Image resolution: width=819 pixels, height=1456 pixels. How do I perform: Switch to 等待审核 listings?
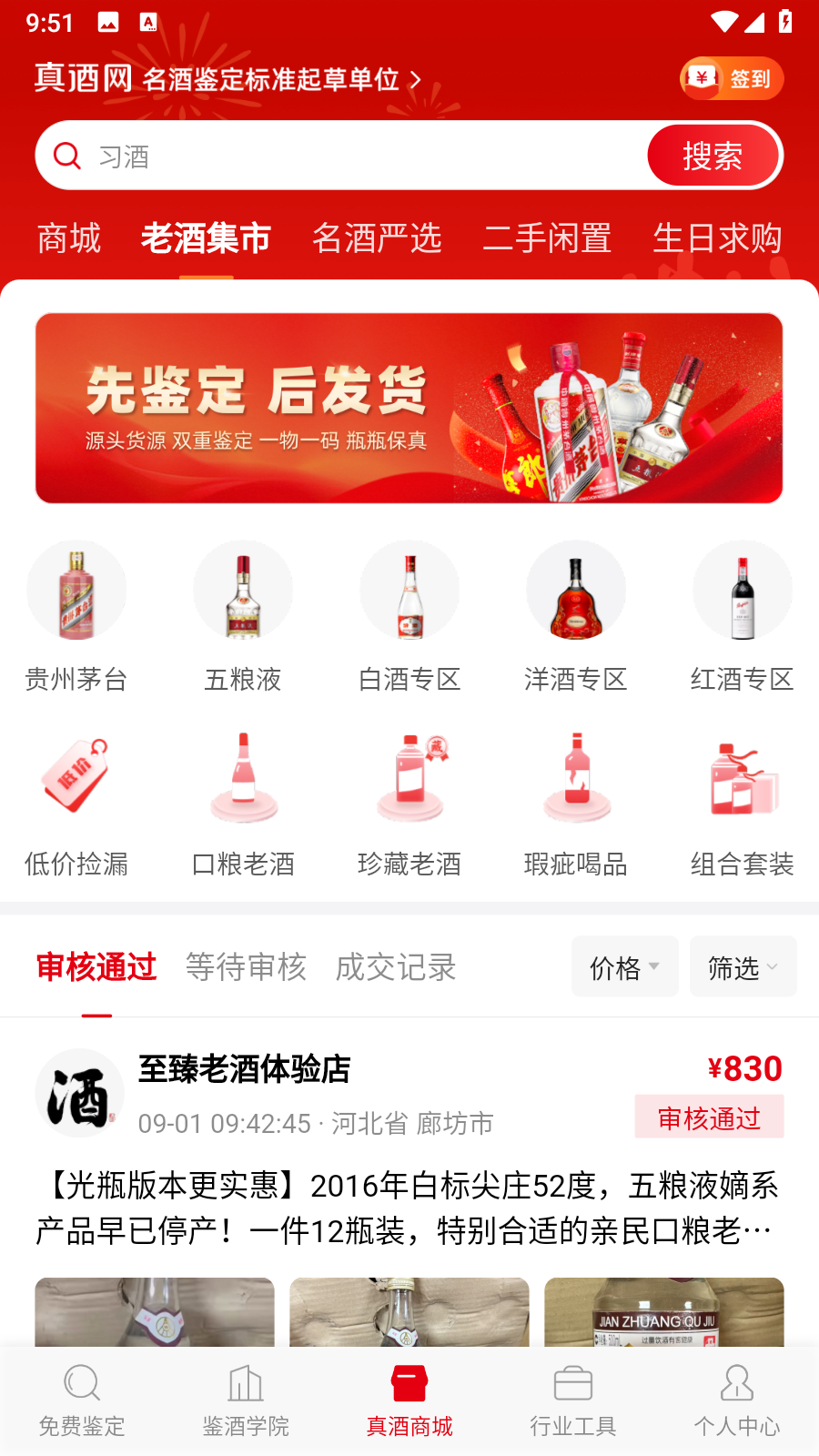pyautogui.click(x=246, y=967)
